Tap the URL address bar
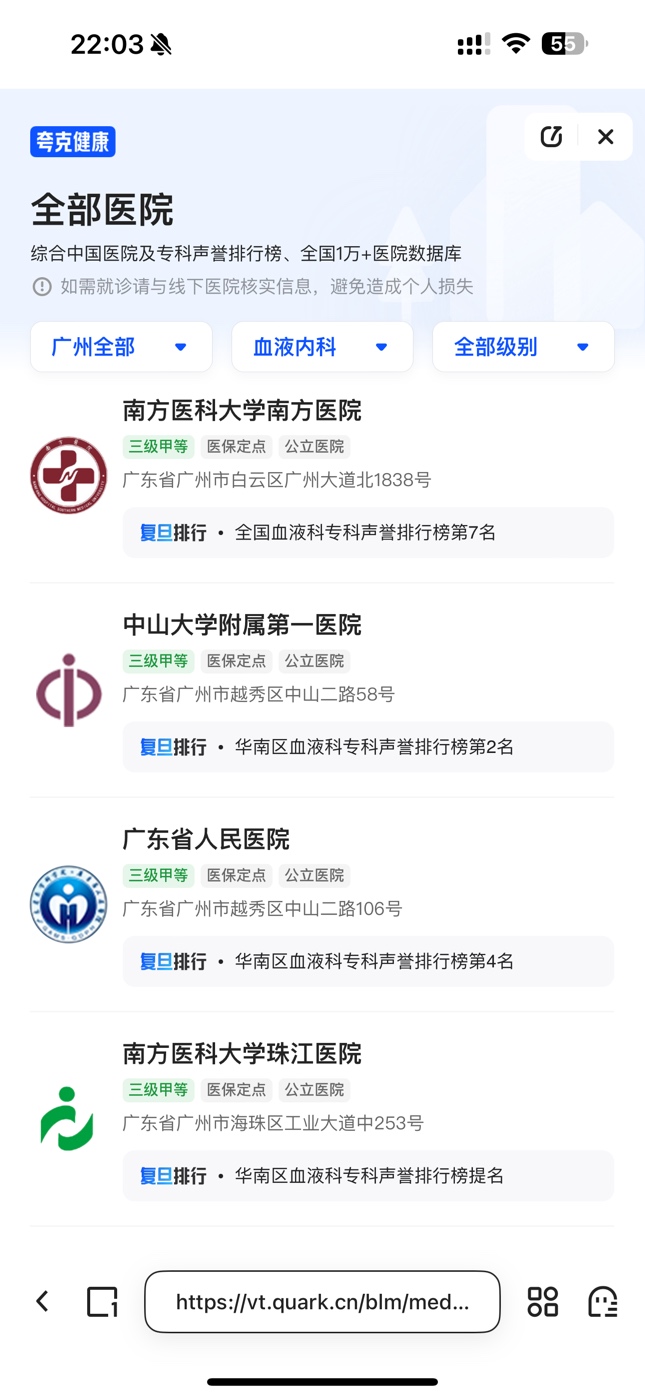Screen dimensions: 645x1398 pos(322,1302)
